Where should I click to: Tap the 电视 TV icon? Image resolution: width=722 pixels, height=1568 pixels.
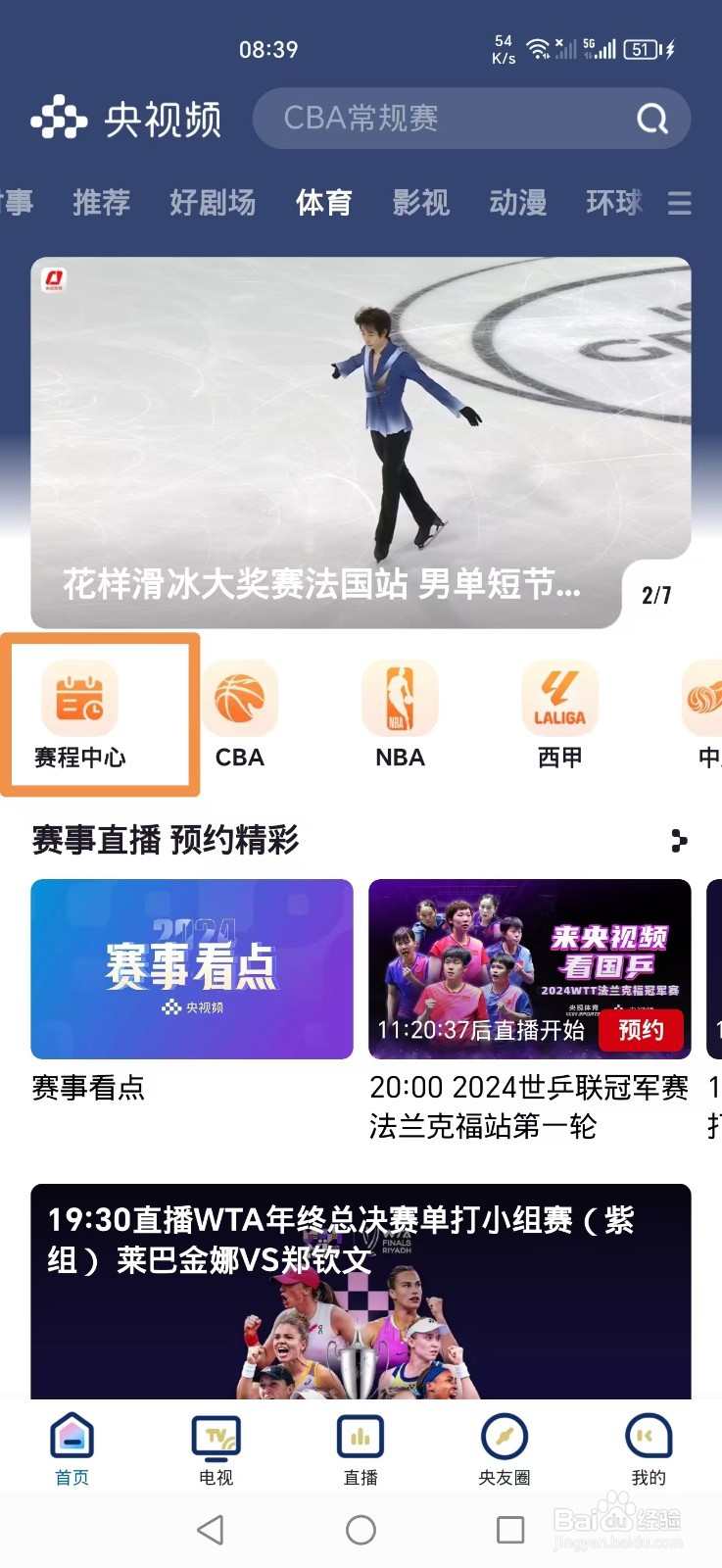pos(216,1441)
